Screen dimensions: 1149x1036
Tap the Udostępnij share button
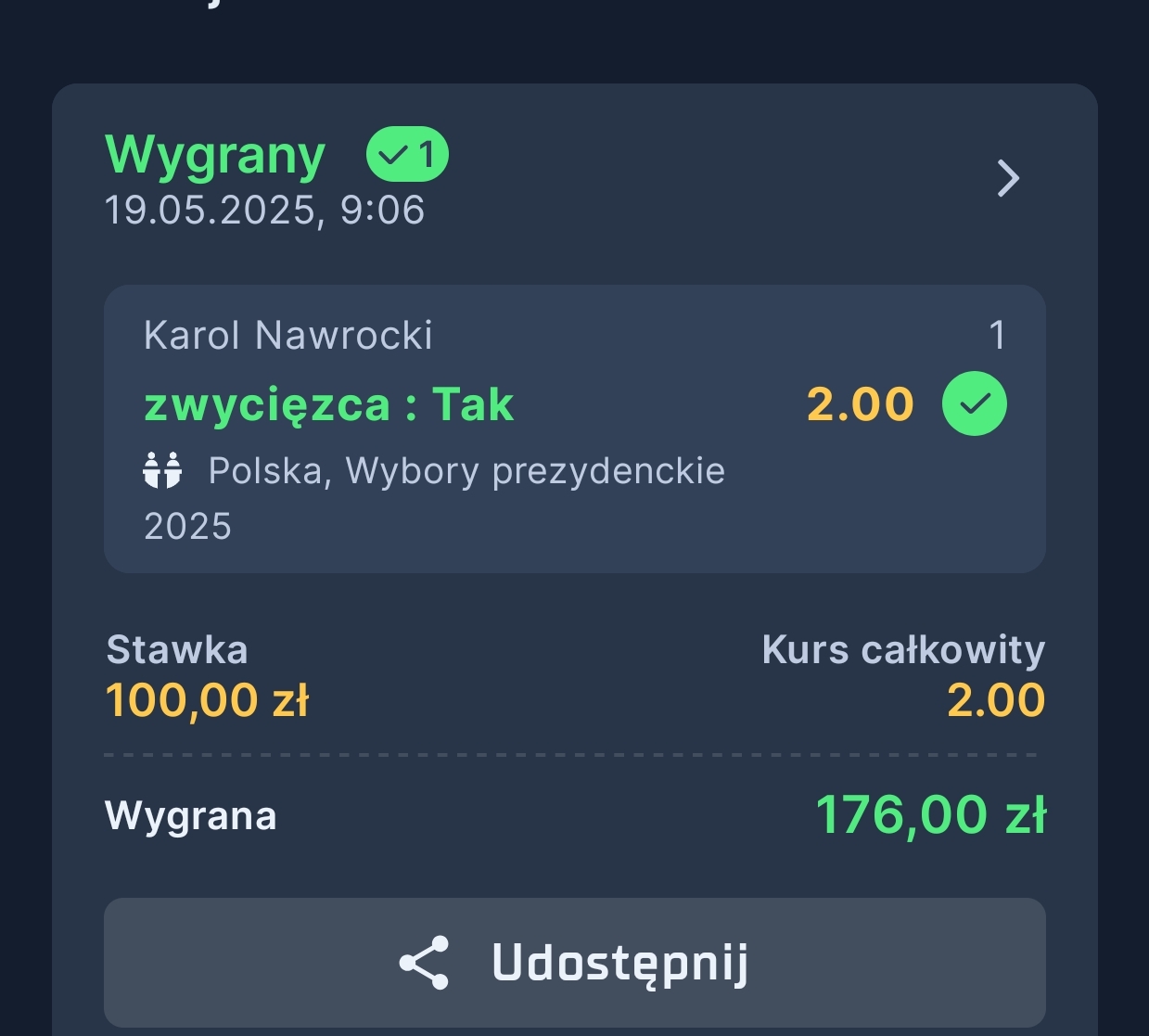[574, 962]
